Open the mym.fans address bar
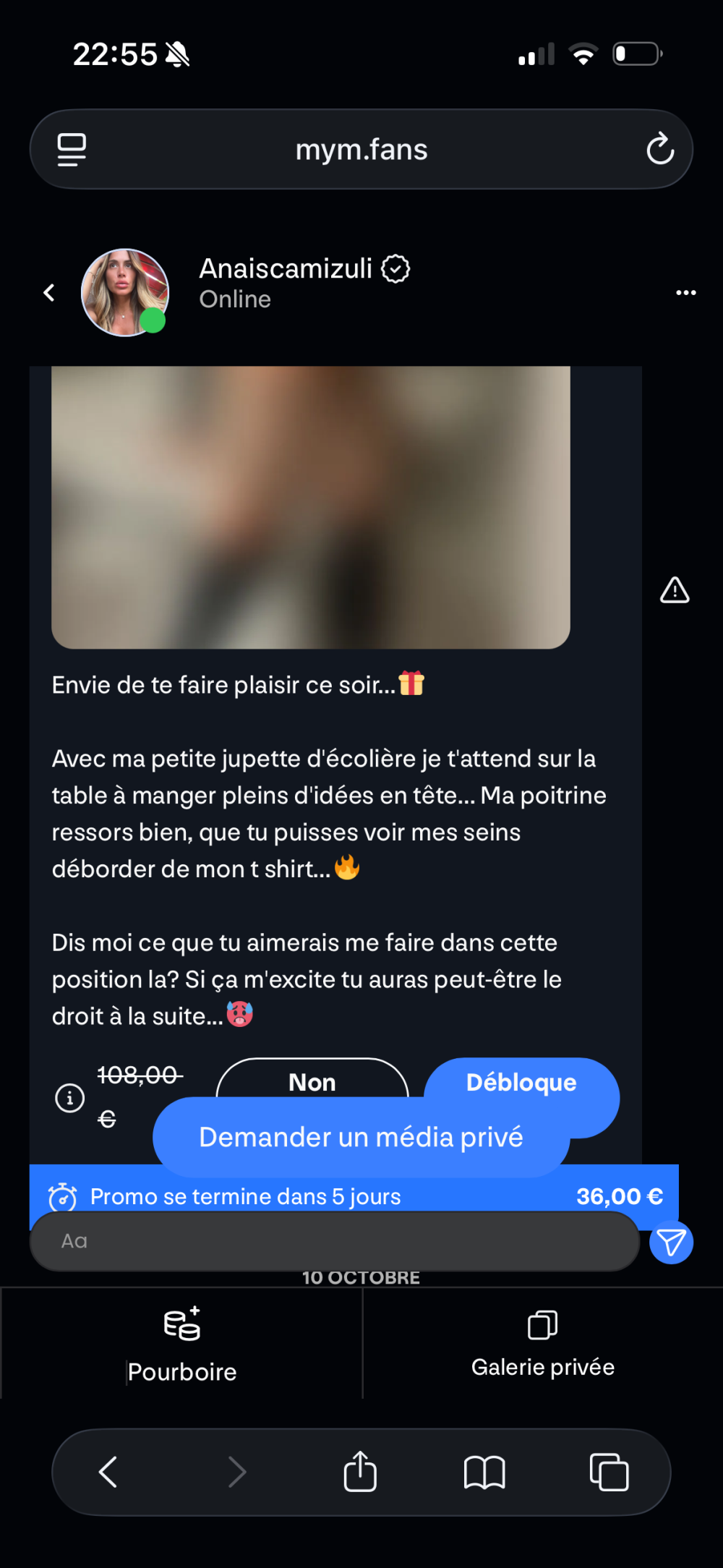Image resolution: width=723 pixels, height=1568 pixels. (x=361, y=150)
